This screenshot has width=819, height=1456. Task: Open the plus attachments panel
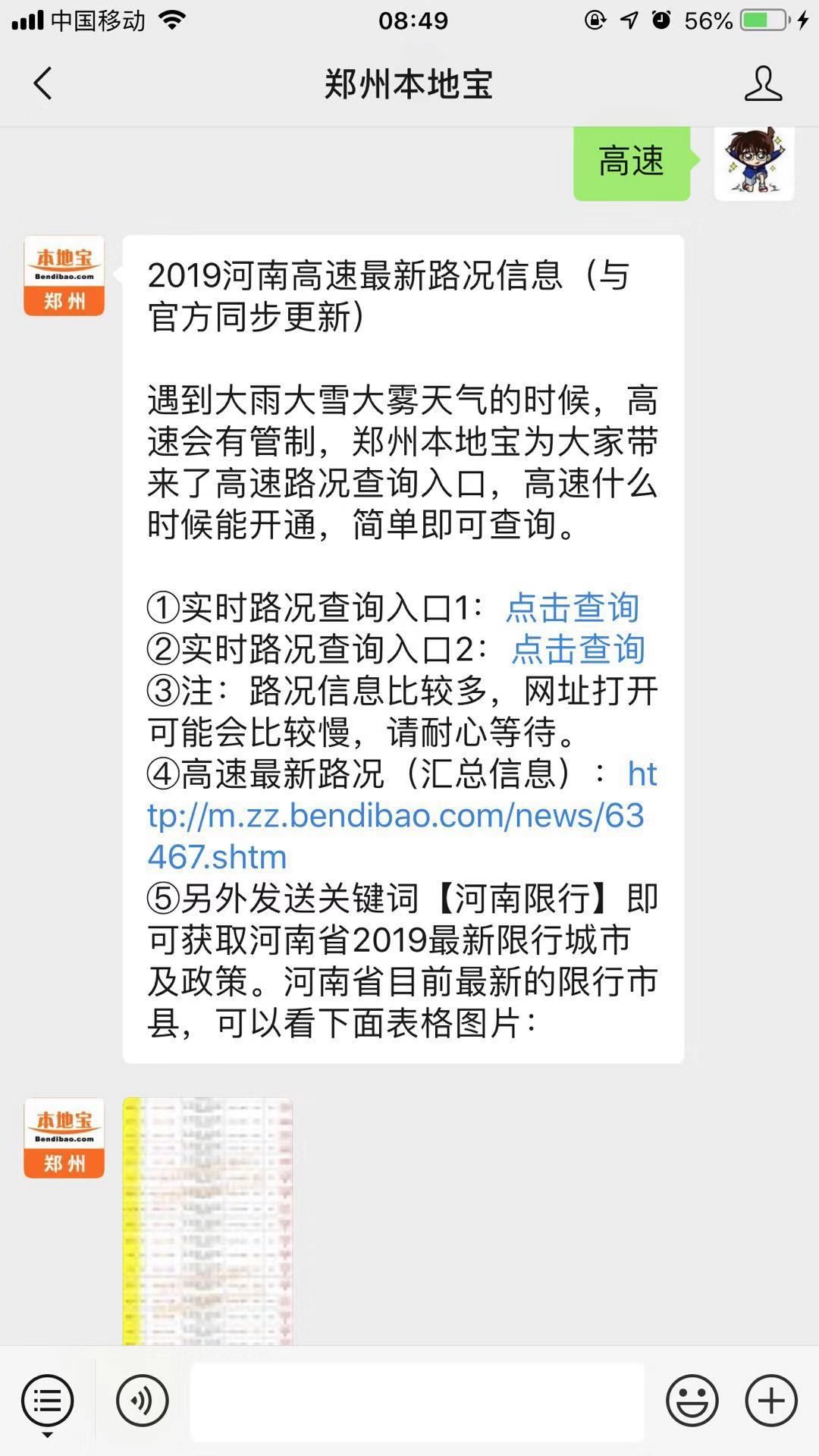point(771,1401)
